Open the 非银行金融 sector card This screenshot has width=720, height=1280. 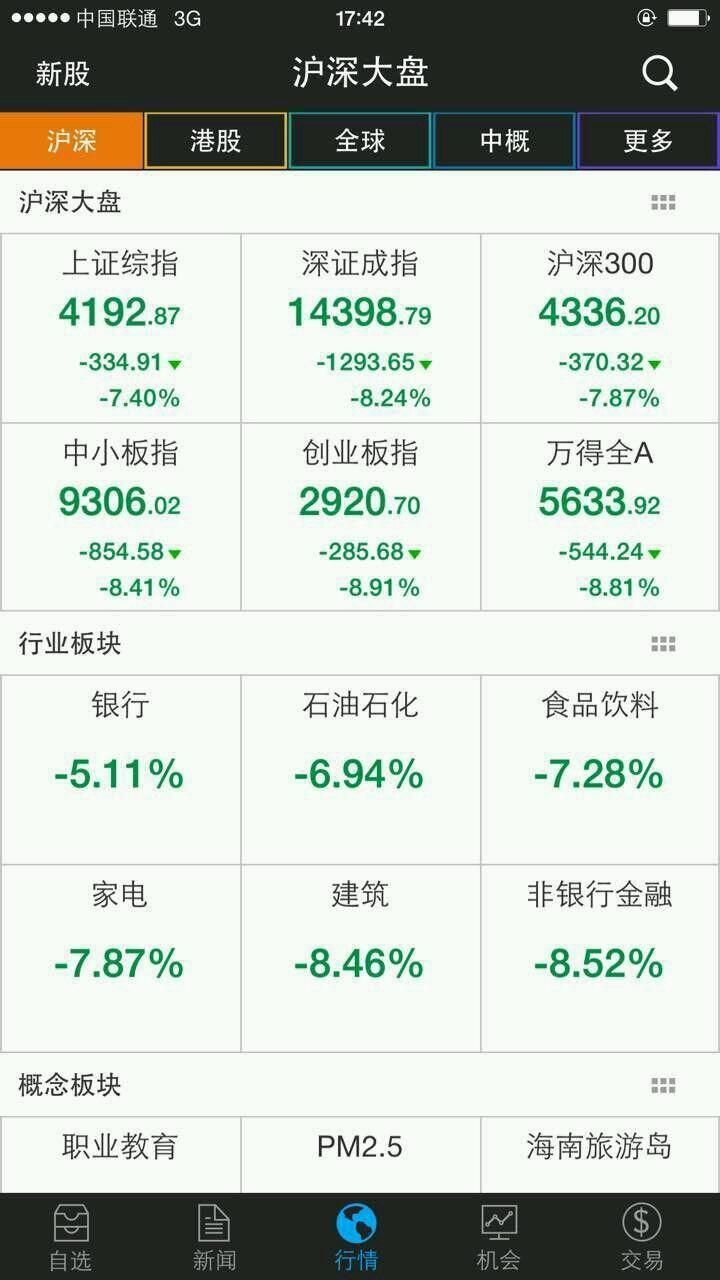point(600,958)
